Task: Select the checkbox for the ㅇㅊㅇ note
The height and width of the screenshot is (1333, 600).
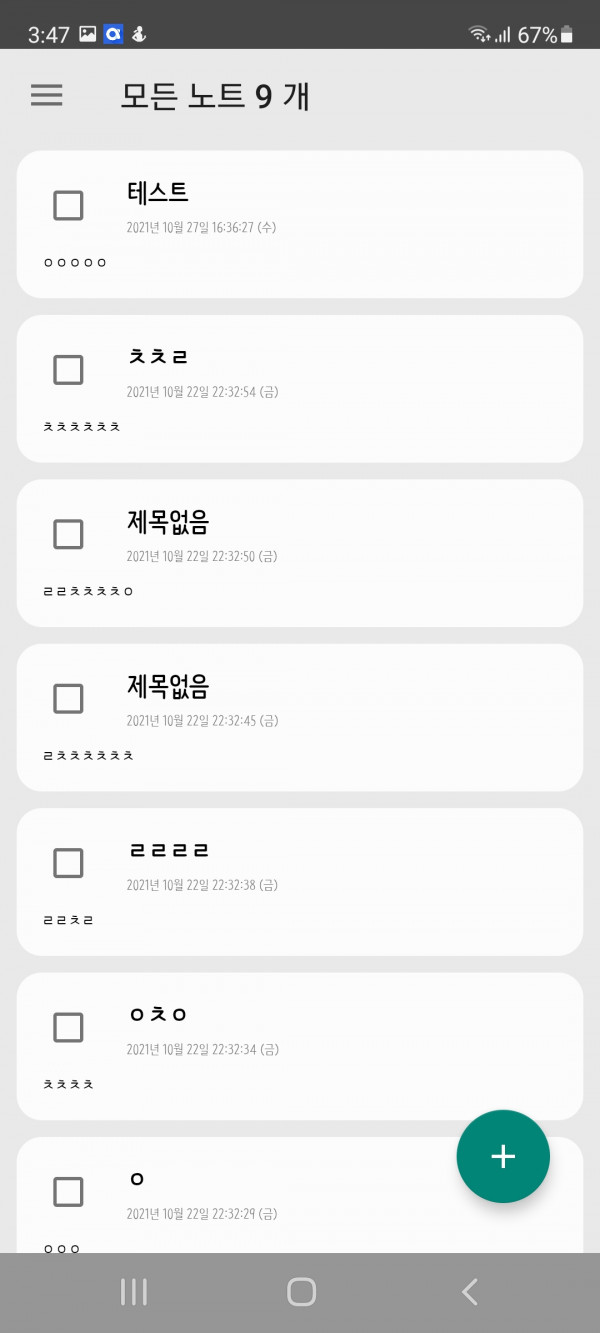Action: pos(68,1028)
